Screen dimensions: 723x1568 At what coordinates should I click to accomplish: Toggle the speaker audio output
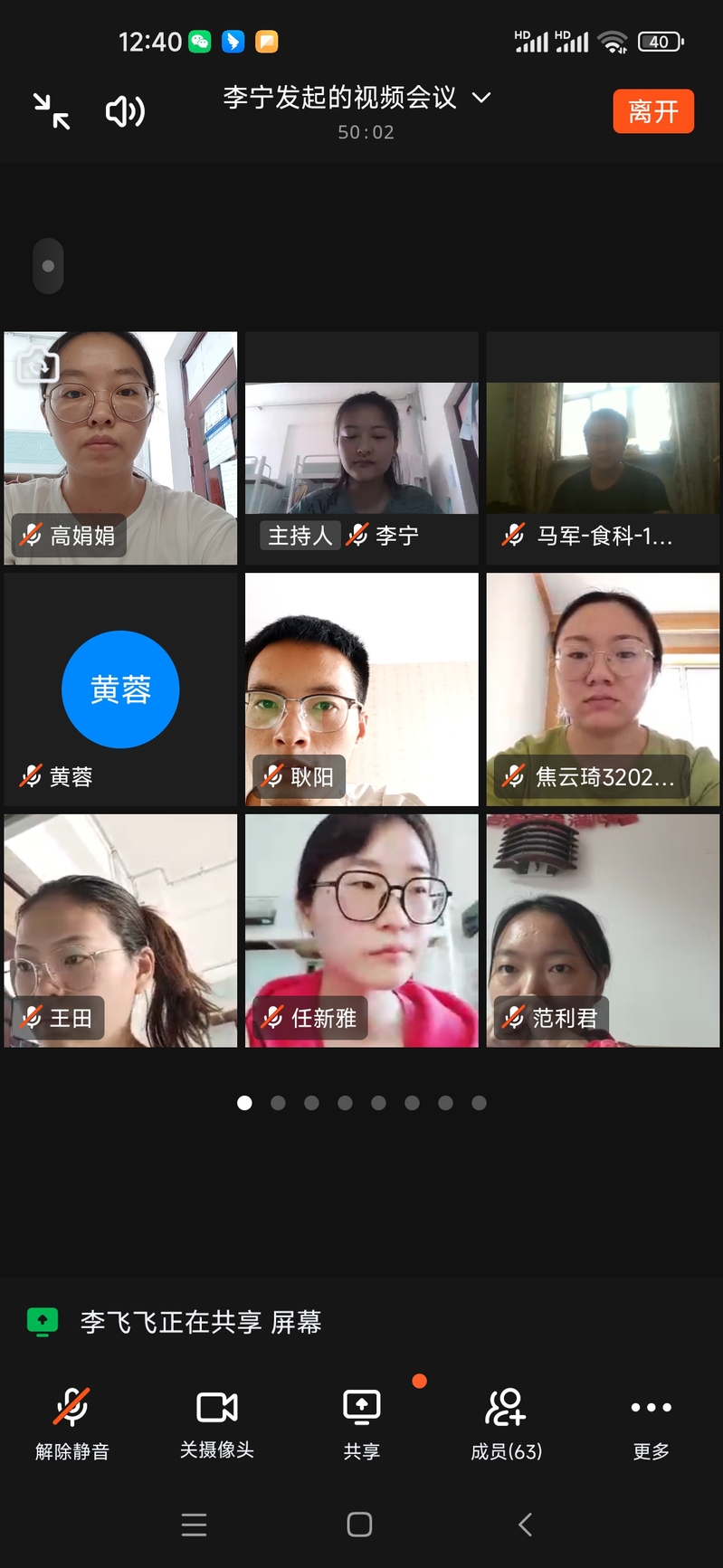click(125, 111)
